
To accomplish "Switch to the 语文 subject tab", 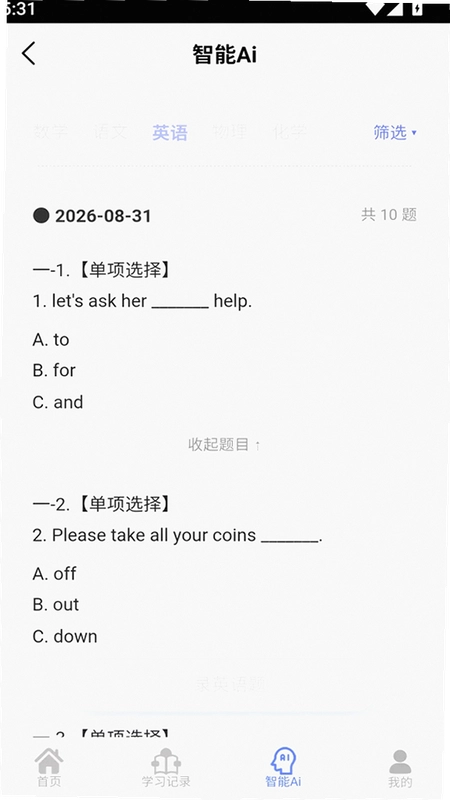I will click(x=110, y=132).
